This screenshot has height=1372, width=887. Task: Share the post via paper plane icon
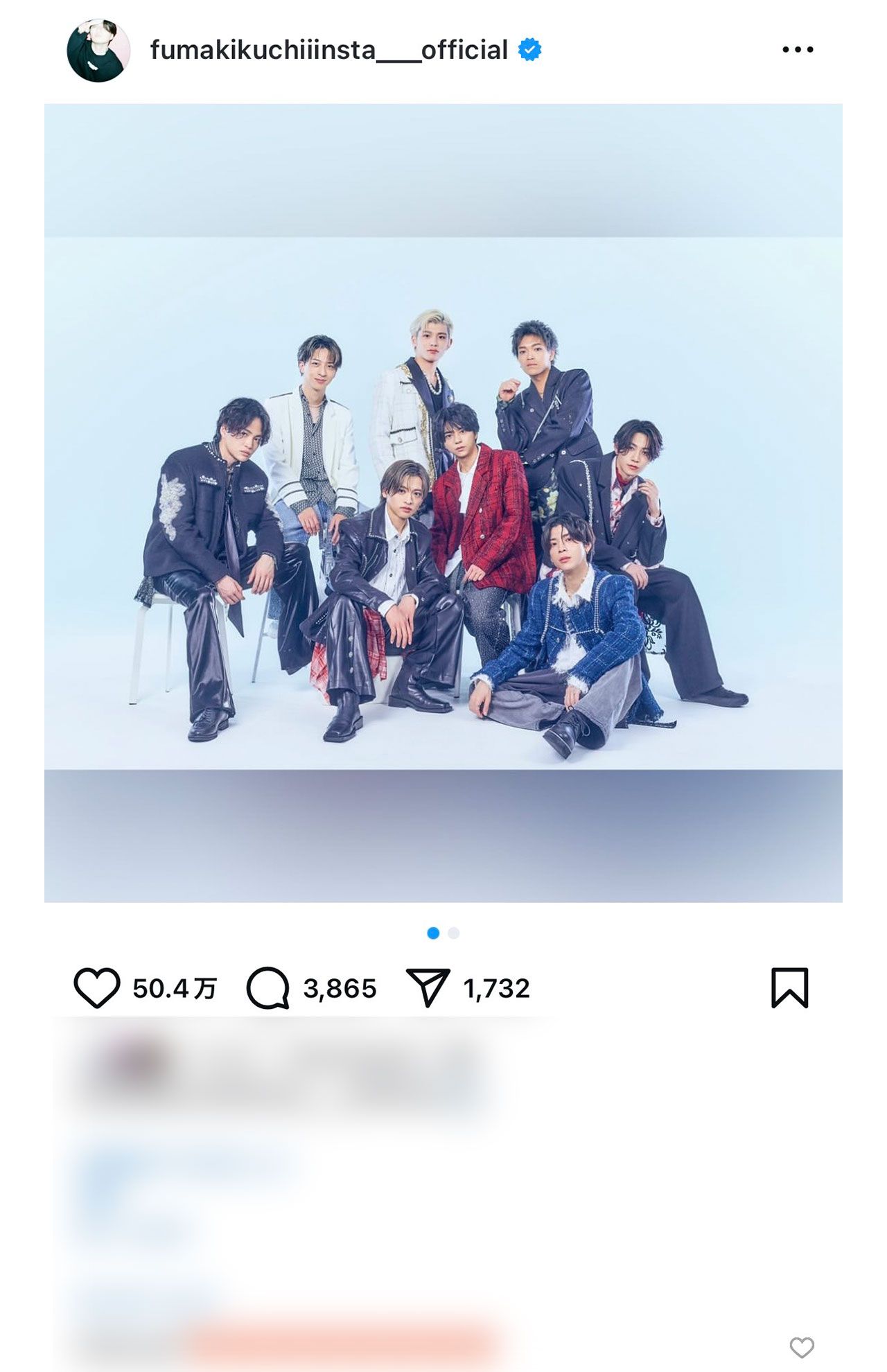tap(428, 988)
